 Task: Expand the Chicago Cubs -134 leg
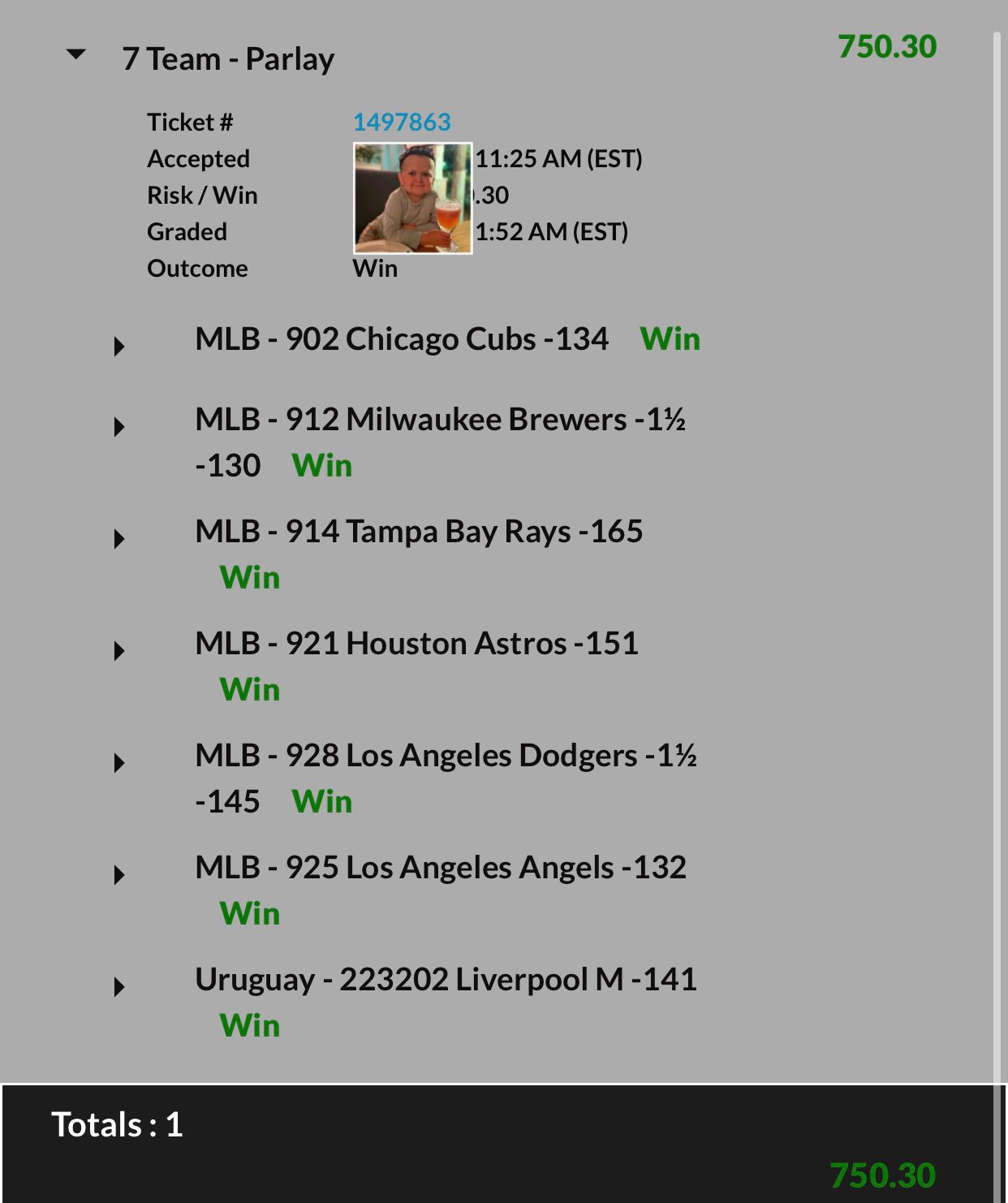click(x=119, y=346)
